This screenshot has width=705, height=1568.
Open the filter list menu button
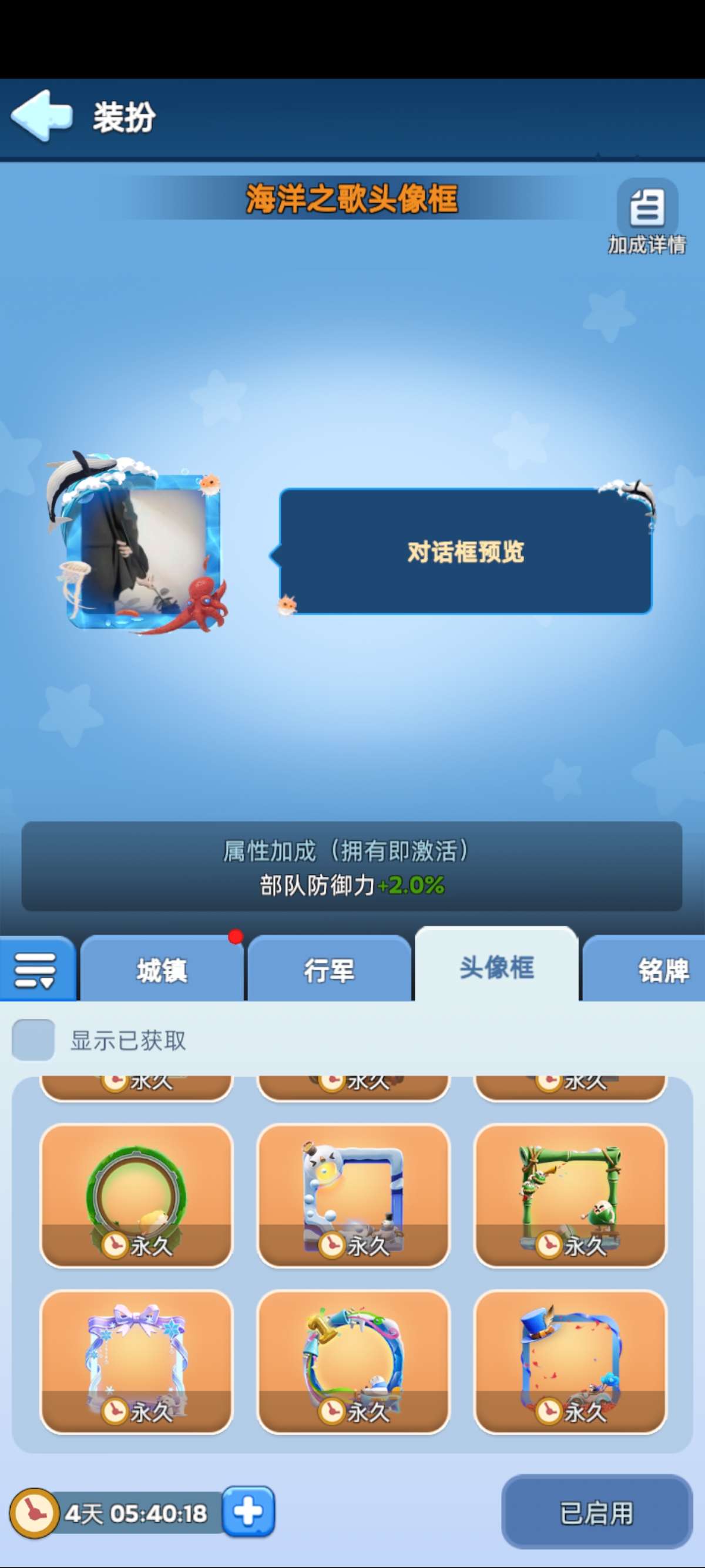click(x=36, y=970)
